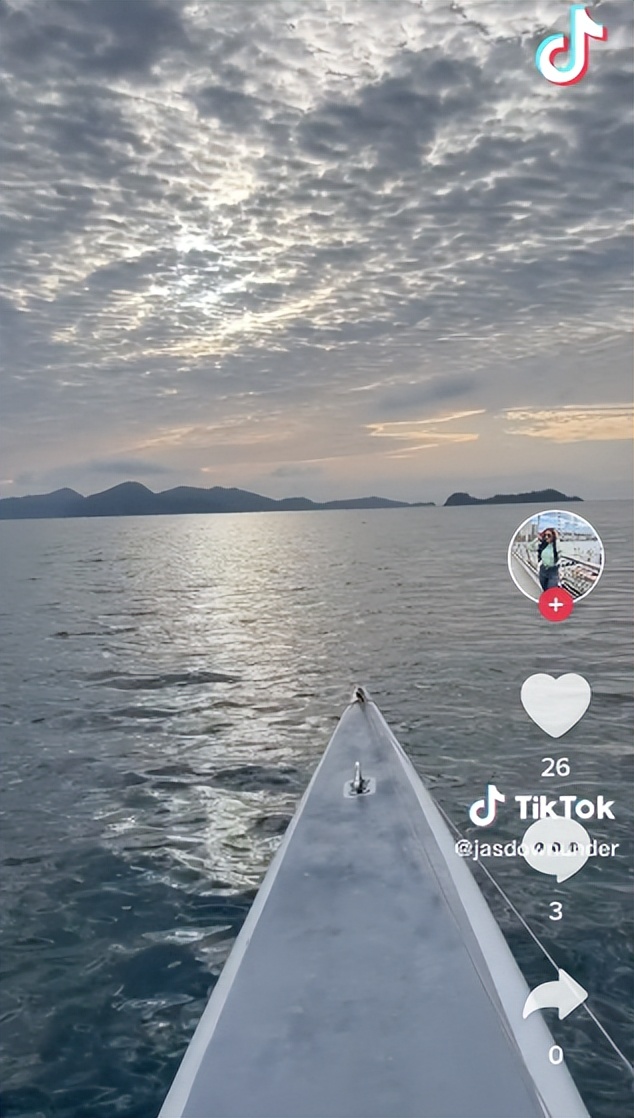Follow the creator with the plus badge

556,605
